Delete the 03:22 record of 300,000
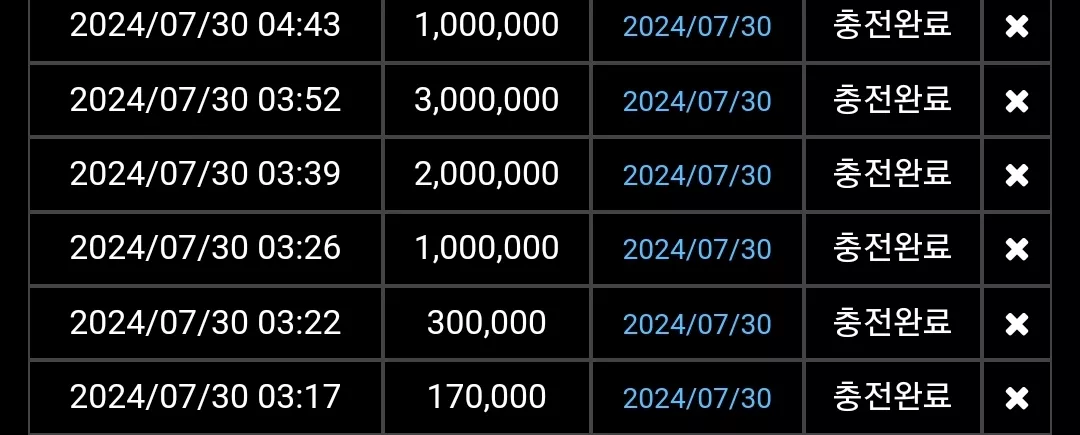Image resolution: width=1080 pixels, height=435 pixels. tap(1017, 324)
